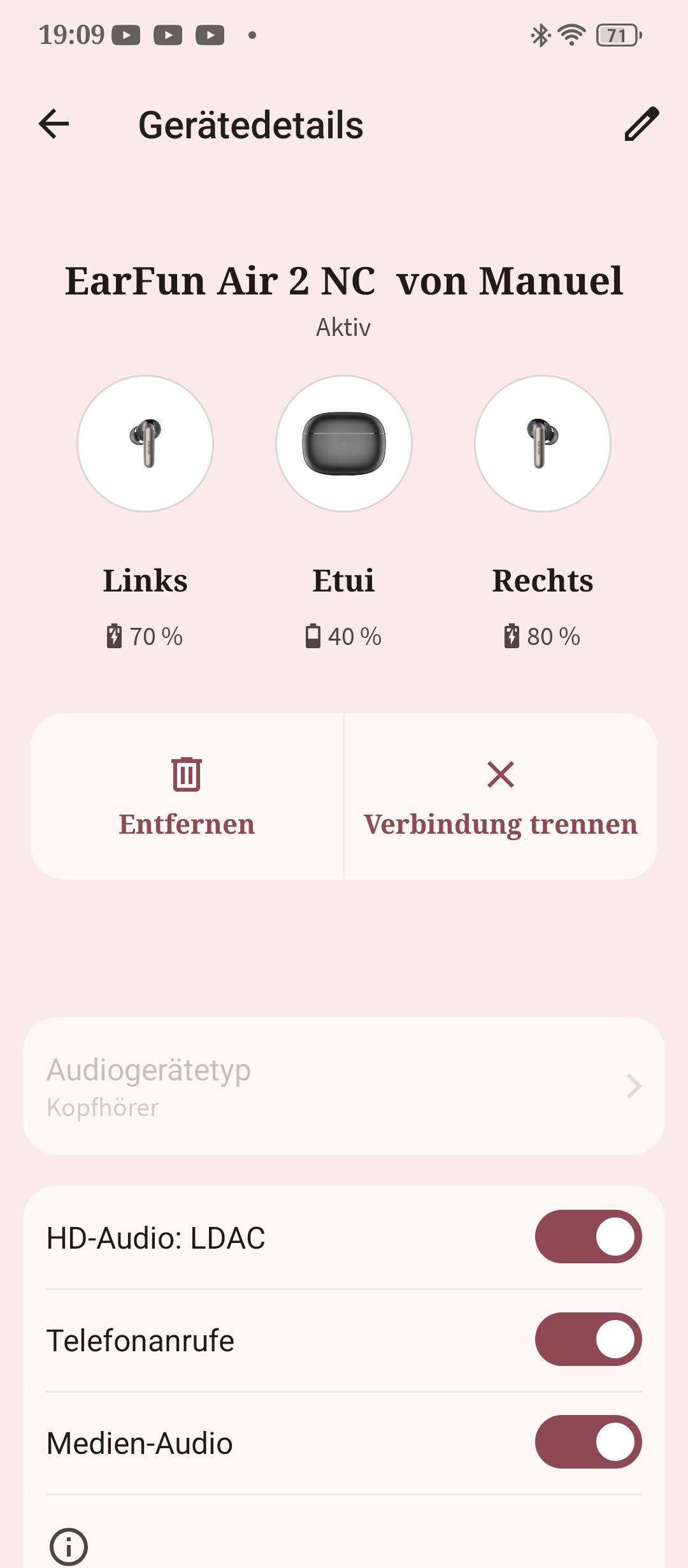Toggle HD-Audio: LDAC off
The image size is (688, 1568).
point(588,1237)
